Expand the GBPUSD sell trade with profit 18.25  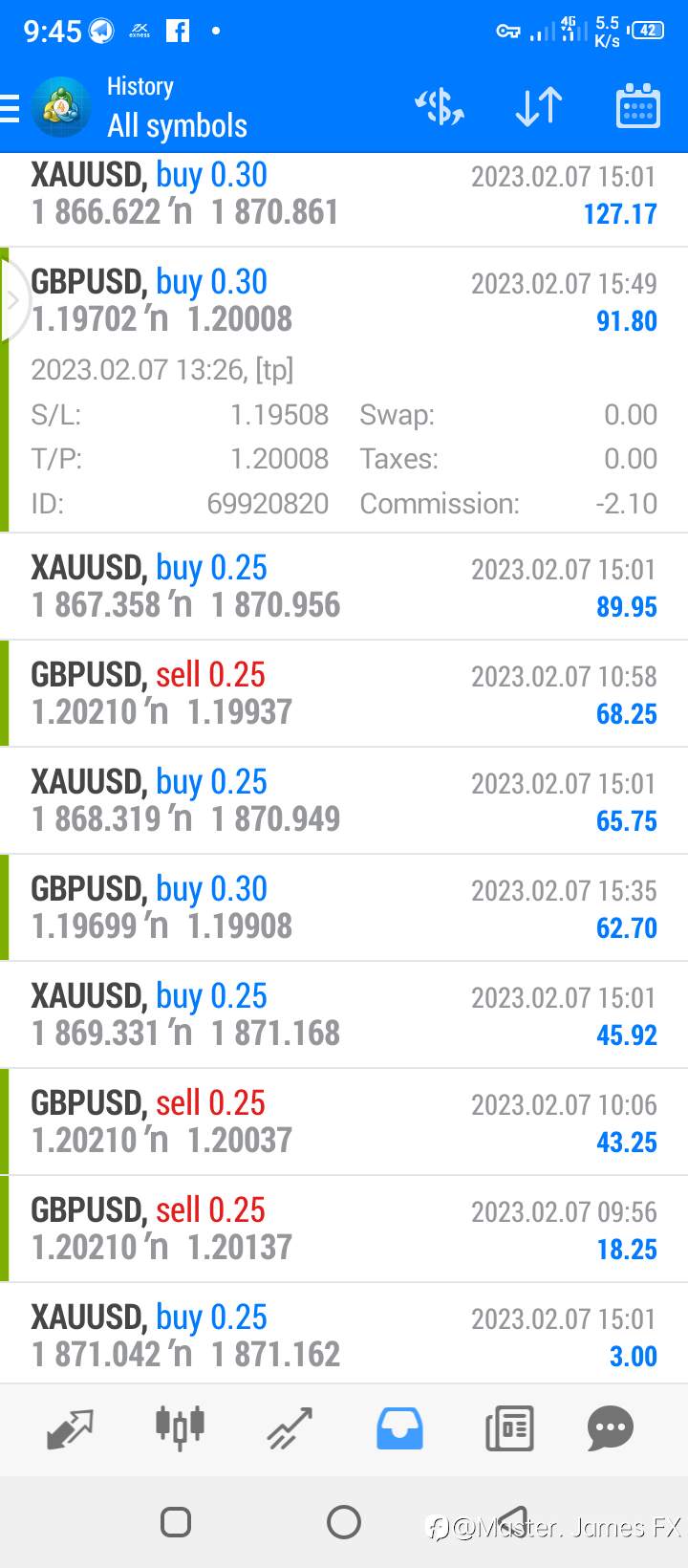pos(344,1230)
